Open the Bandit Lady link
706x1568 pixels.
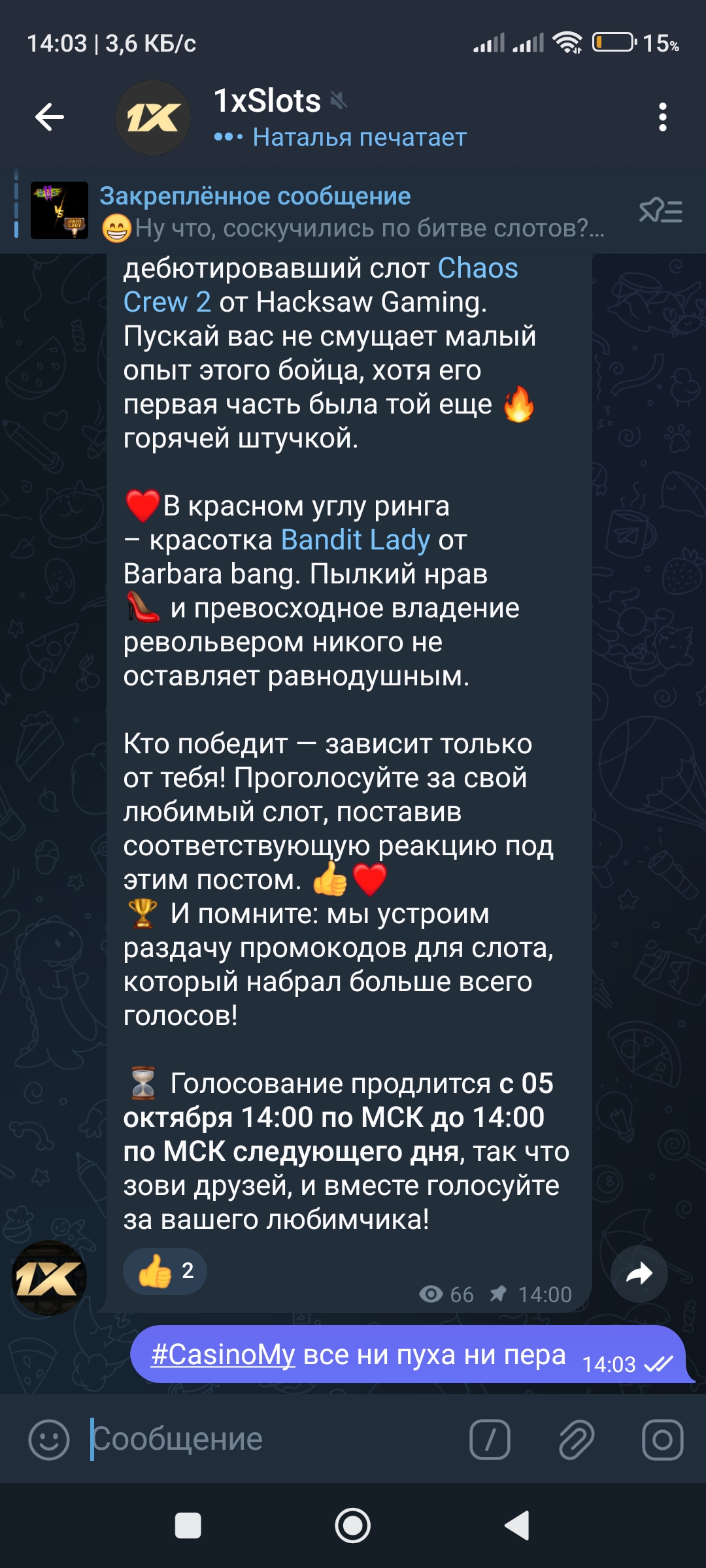(x=355, y=540)
